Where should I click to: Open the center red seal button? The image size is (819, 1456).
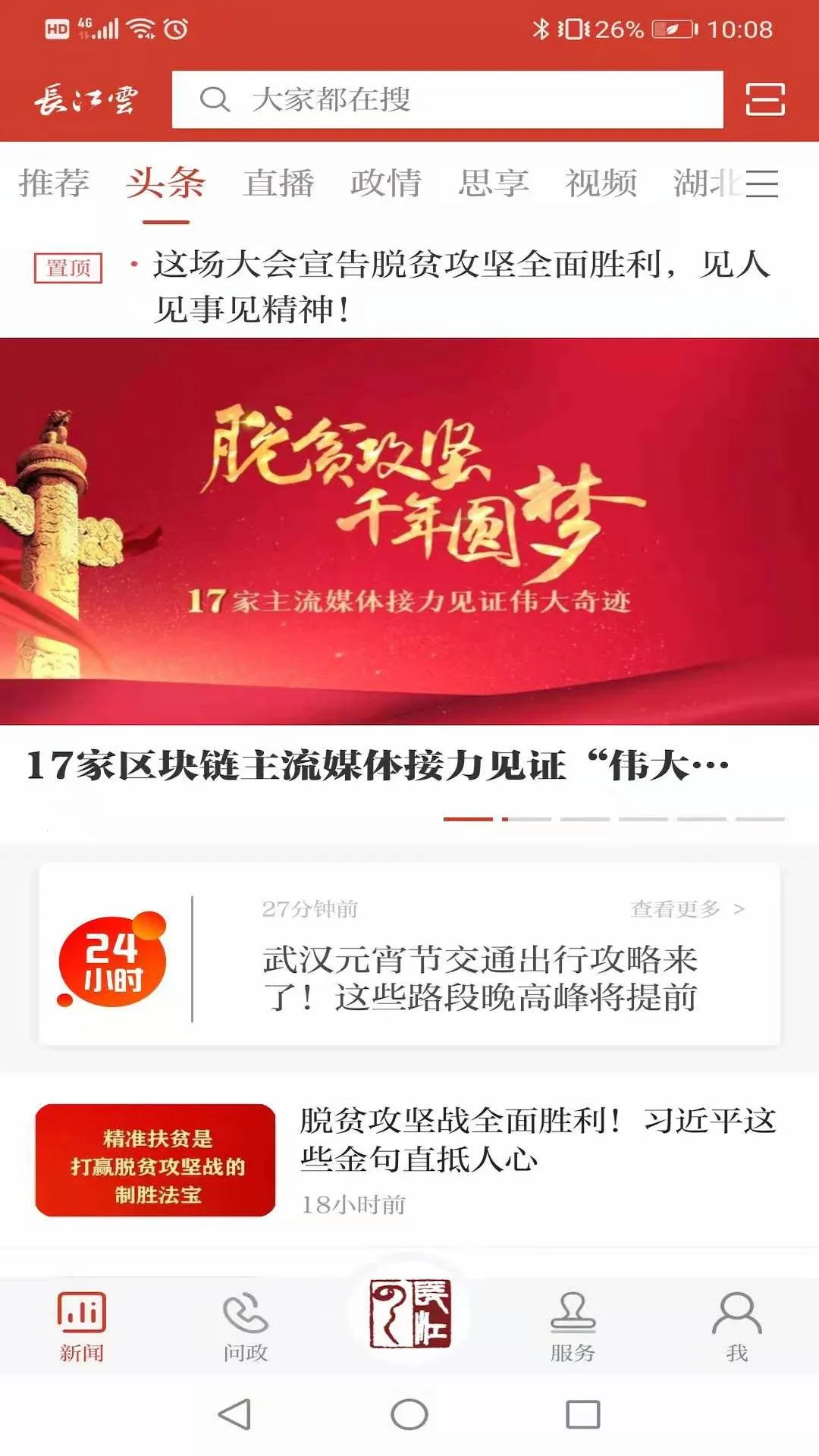pos(409,1314)
